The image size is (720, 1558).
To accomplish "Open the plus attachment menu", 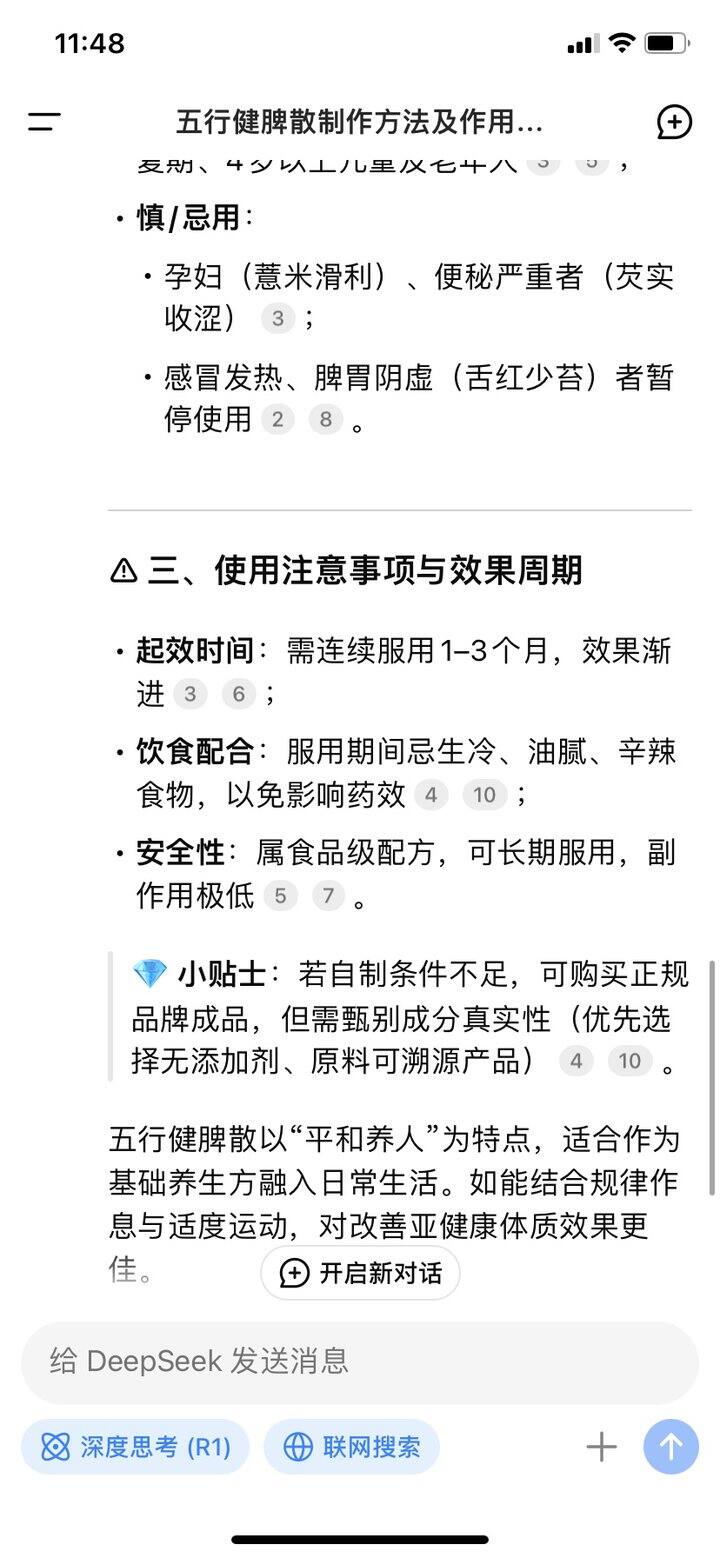I will click(601, 1447).
